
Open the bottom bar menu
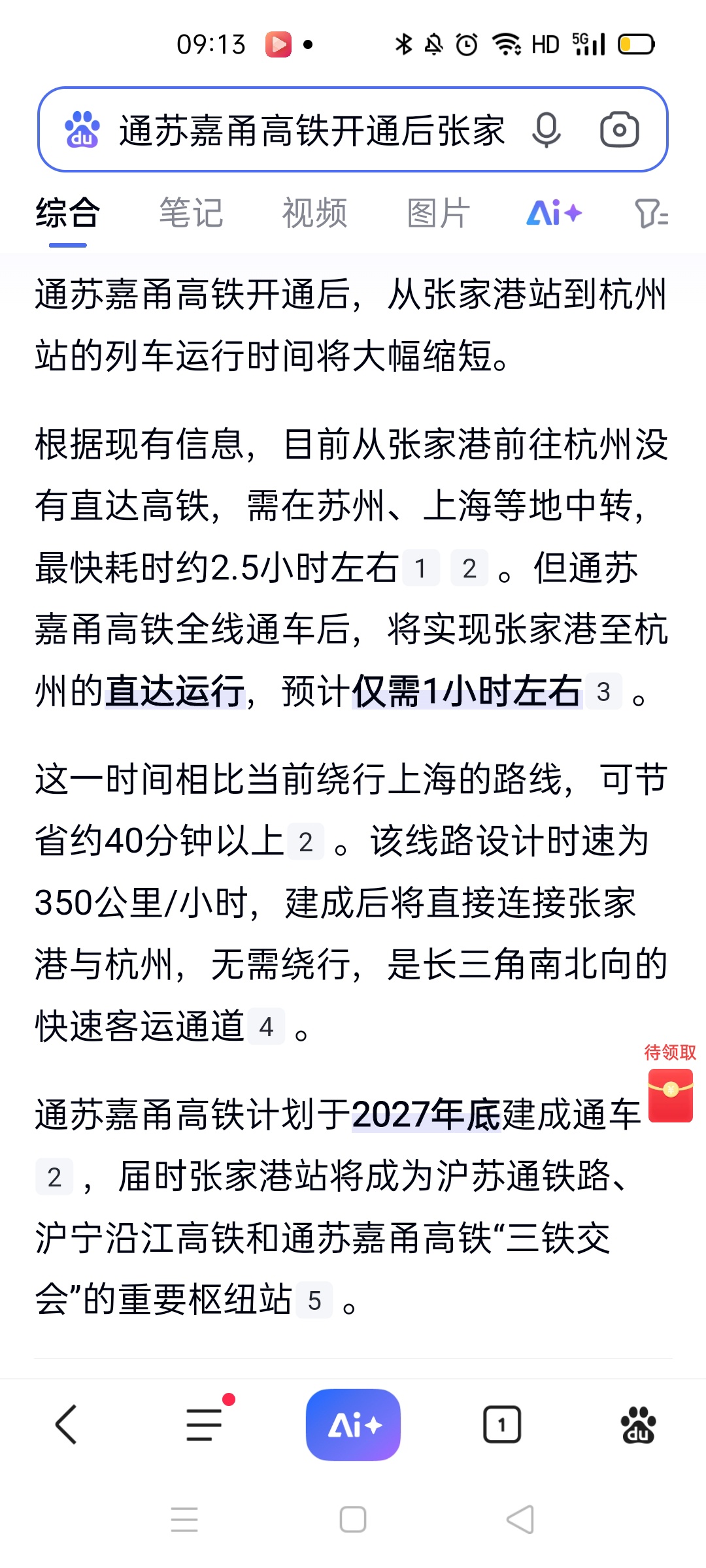pyautogui.click(x=205, y=1424)
